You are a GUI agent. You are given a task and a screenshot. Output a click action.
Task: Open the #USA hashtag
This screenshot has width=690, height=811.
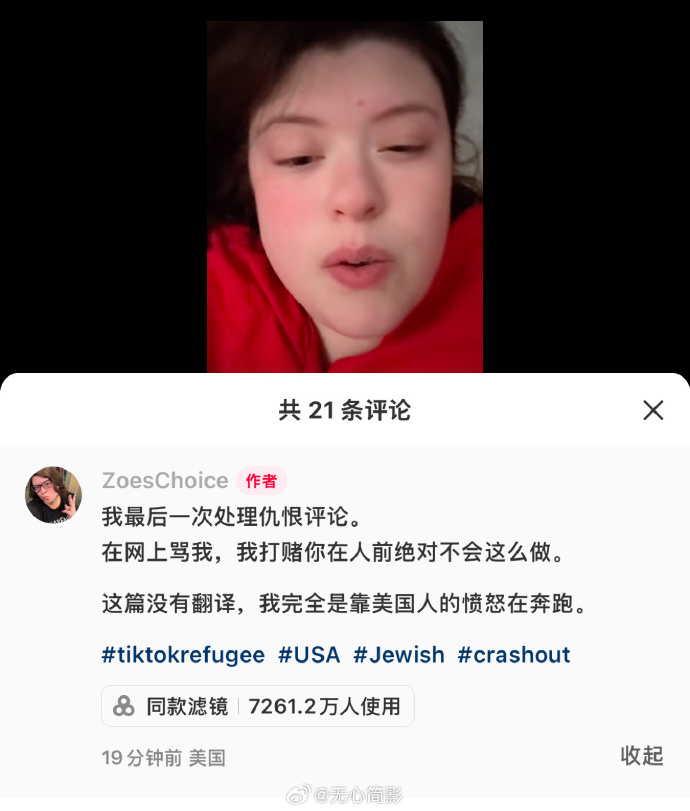click(309, 655)
